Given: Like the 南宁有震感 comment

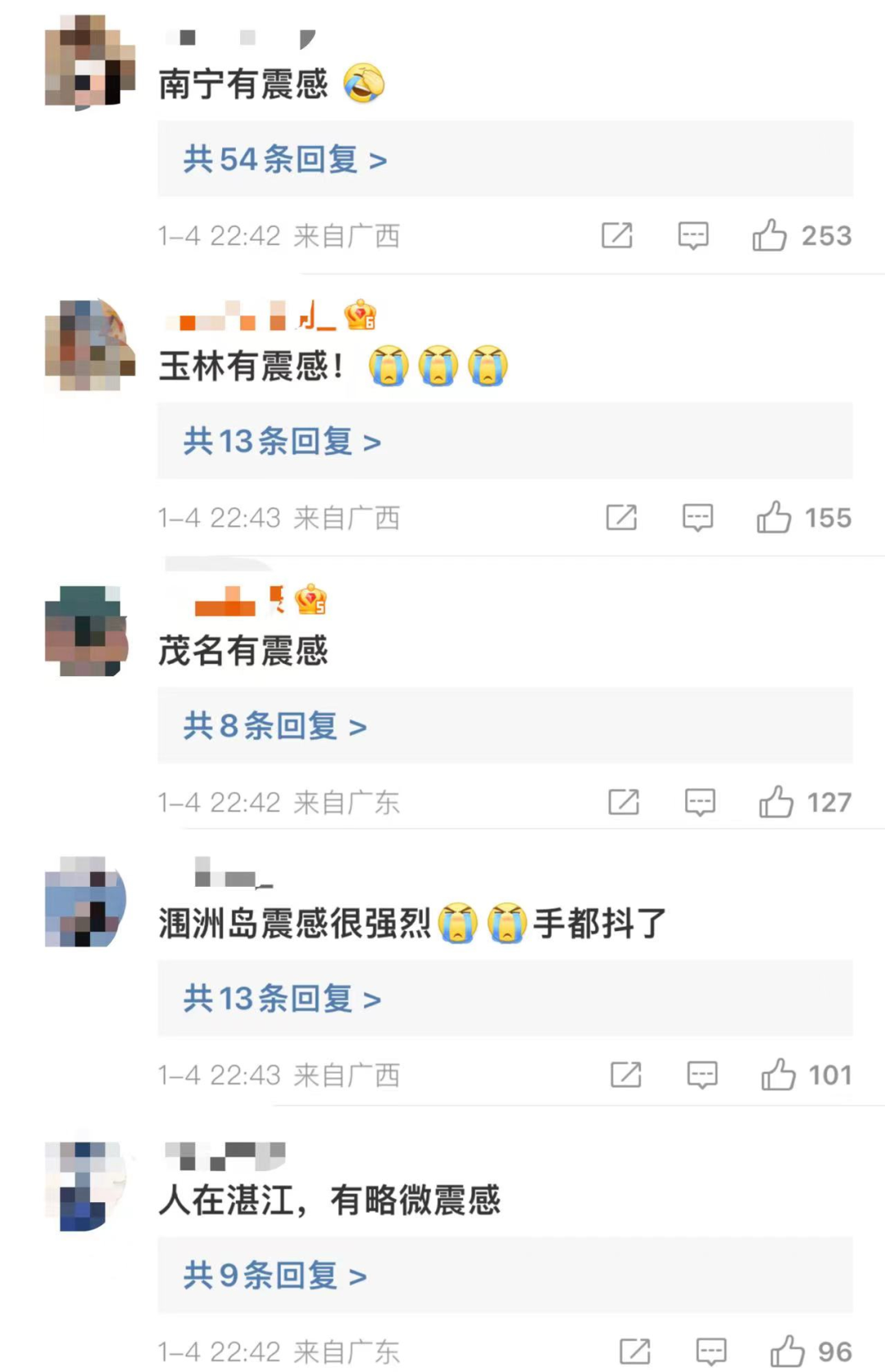Looking at the screenshot, I should coord(769,236).
